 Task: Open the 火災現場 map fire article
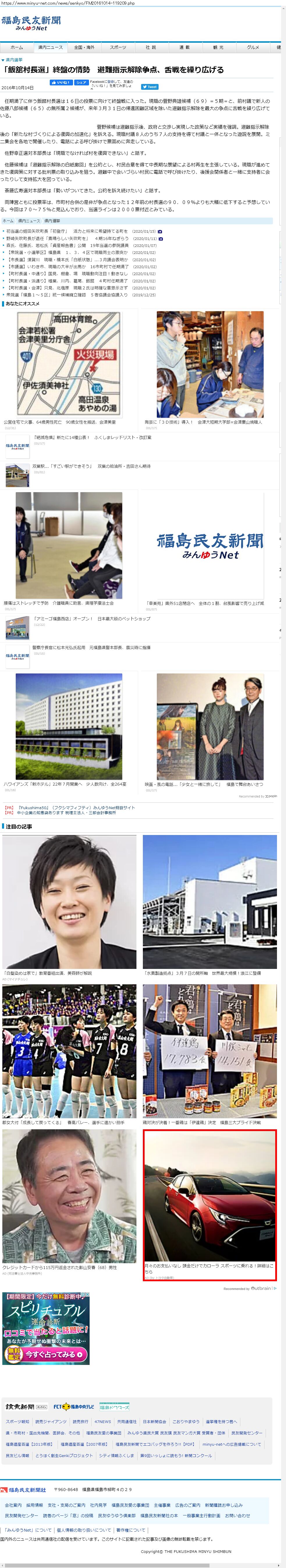(x=68, y=363)
